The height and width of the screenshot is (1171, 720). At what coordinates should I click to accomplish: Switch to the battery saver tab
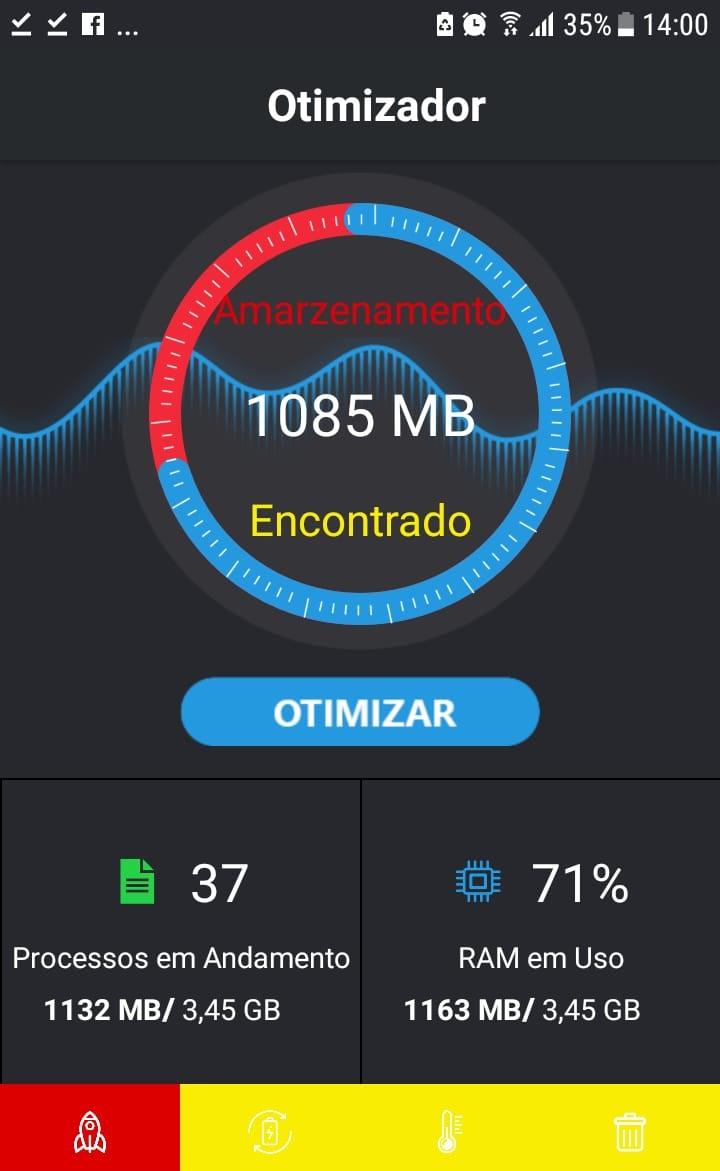[270, 1130]
